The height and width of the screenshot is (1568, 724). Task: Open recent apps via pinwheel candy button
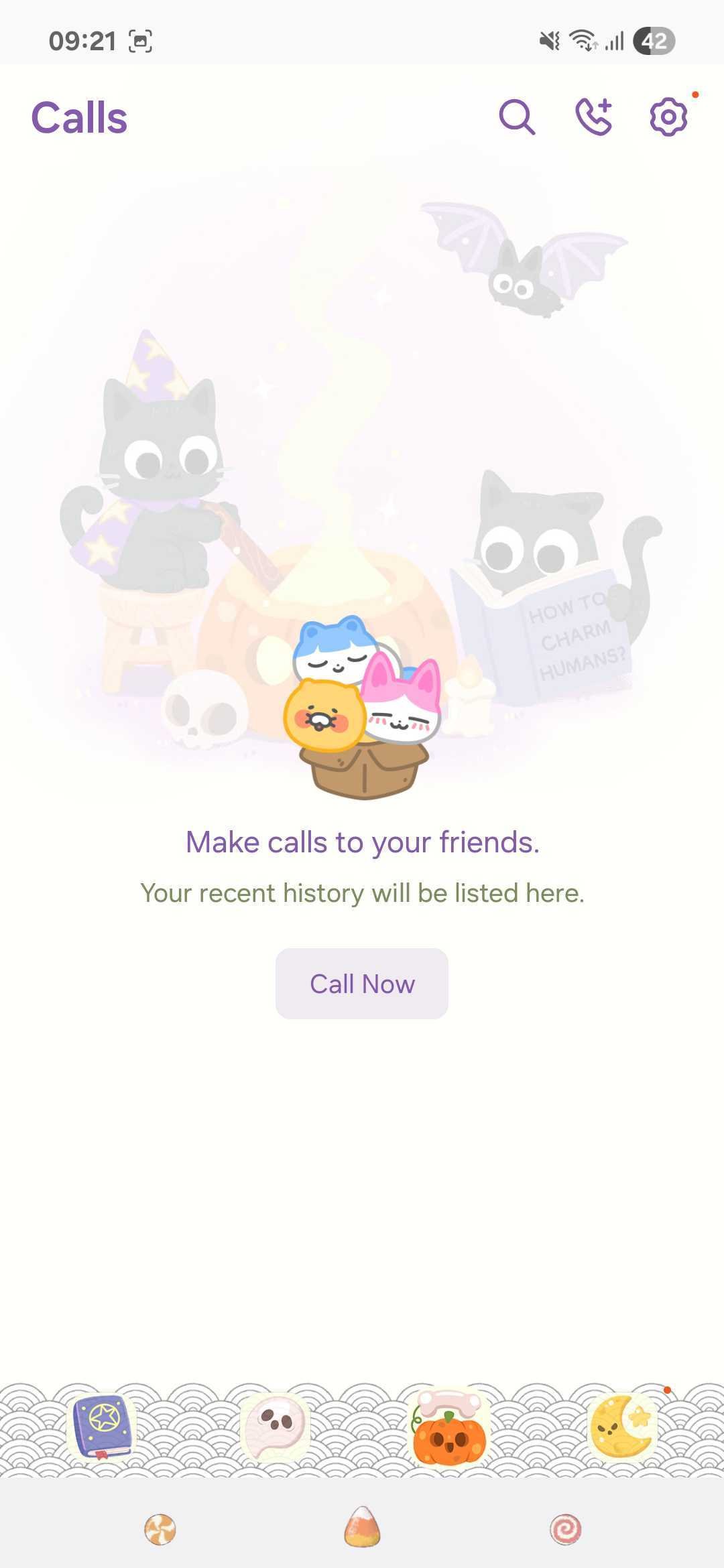pyautogui.click(x=160, y=1529)
